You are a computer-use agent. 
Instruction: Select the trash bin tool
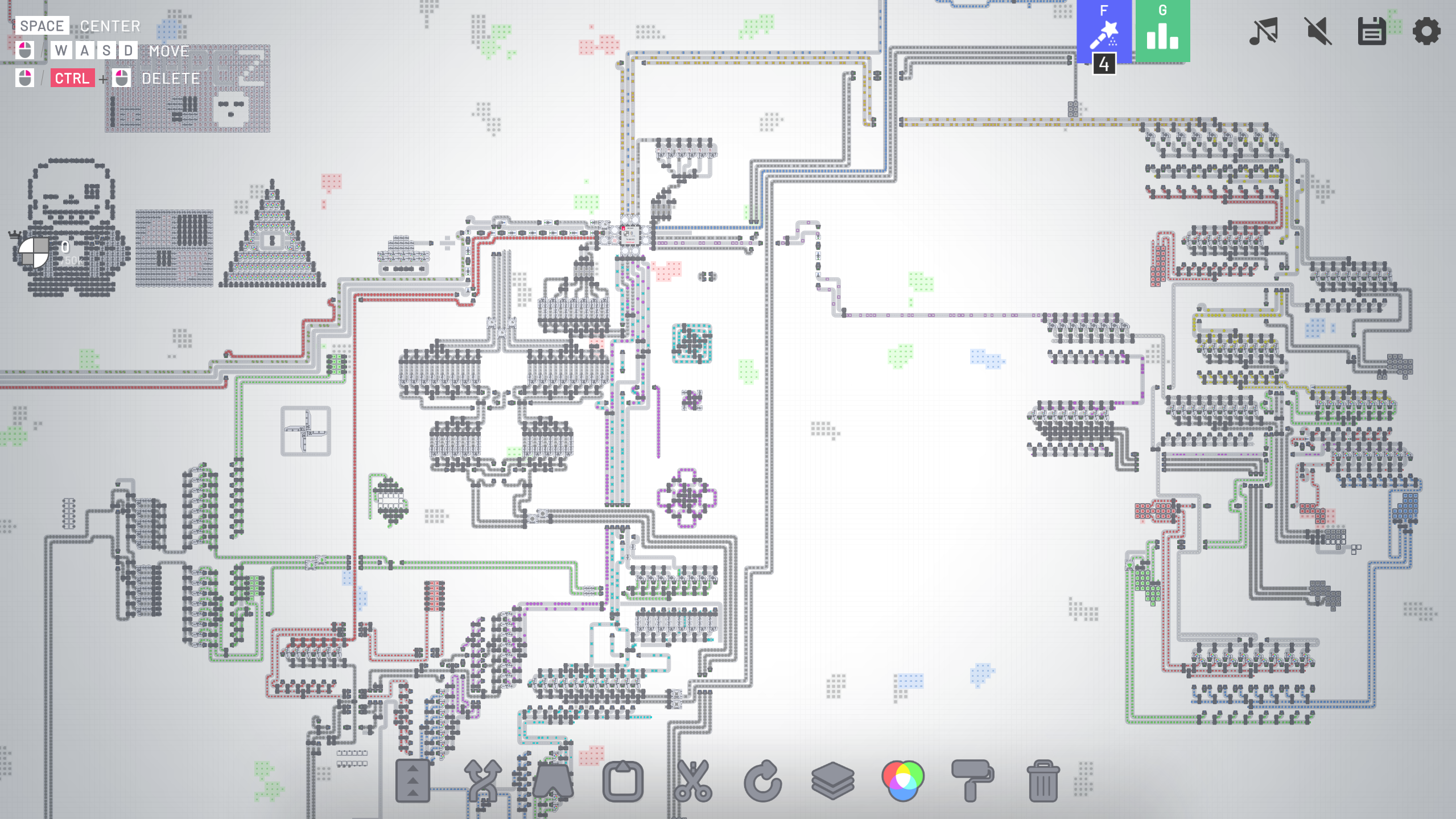(x=1042, y=781)
